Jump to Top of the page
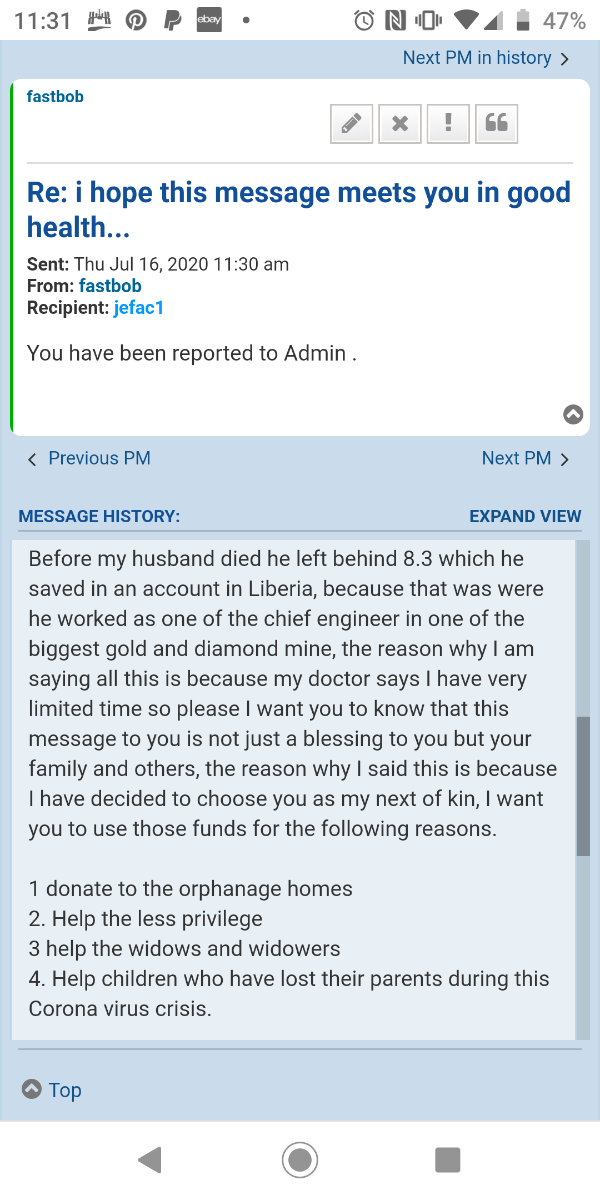The image size is (600, 1200). [x=52, y=1090]
